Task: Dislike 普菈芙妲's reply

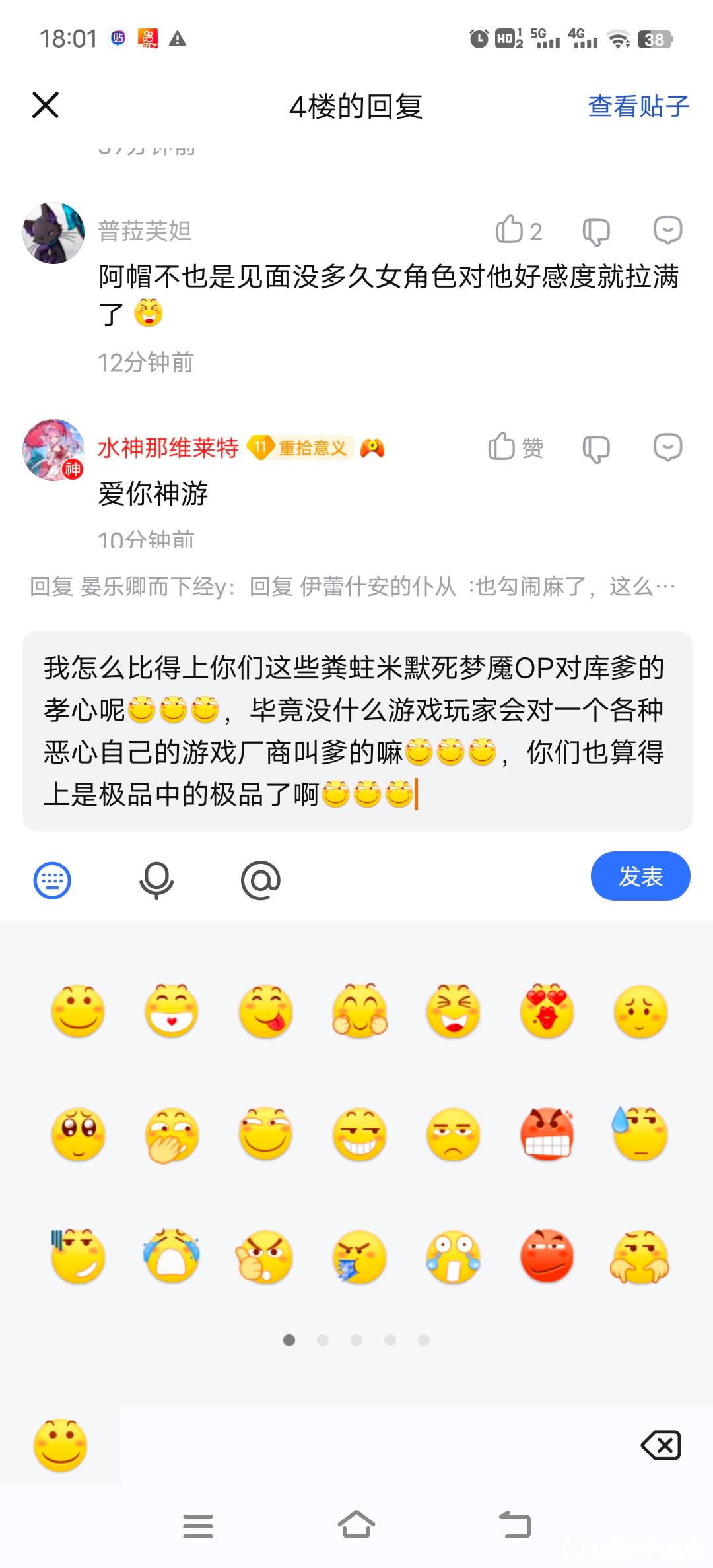Action: 595,231
